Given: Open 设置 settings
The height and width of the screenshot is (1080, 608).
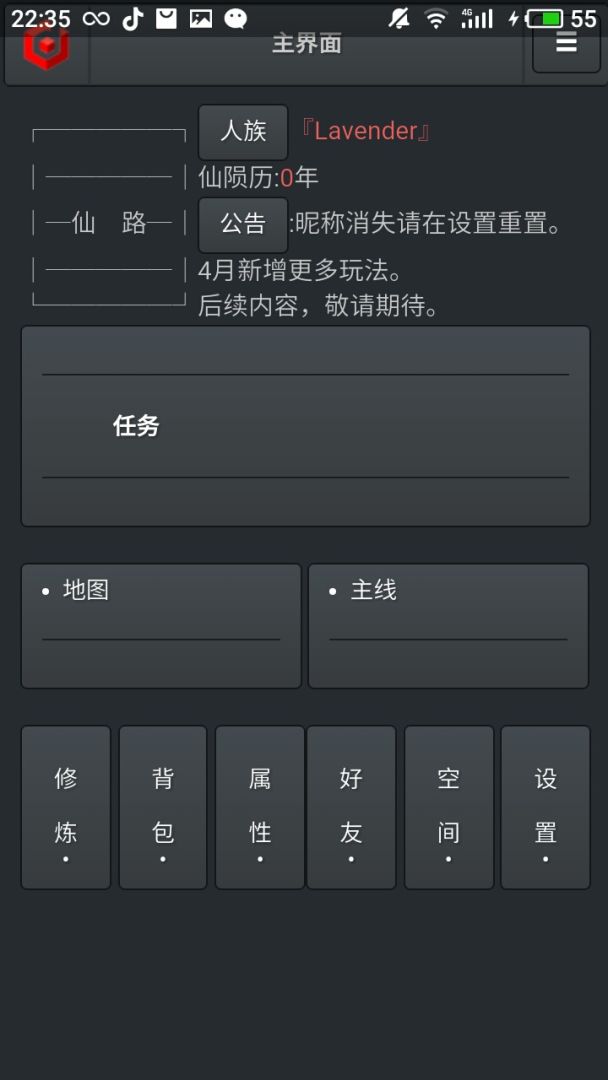Looking at the screenshot, I should (545, 807).
